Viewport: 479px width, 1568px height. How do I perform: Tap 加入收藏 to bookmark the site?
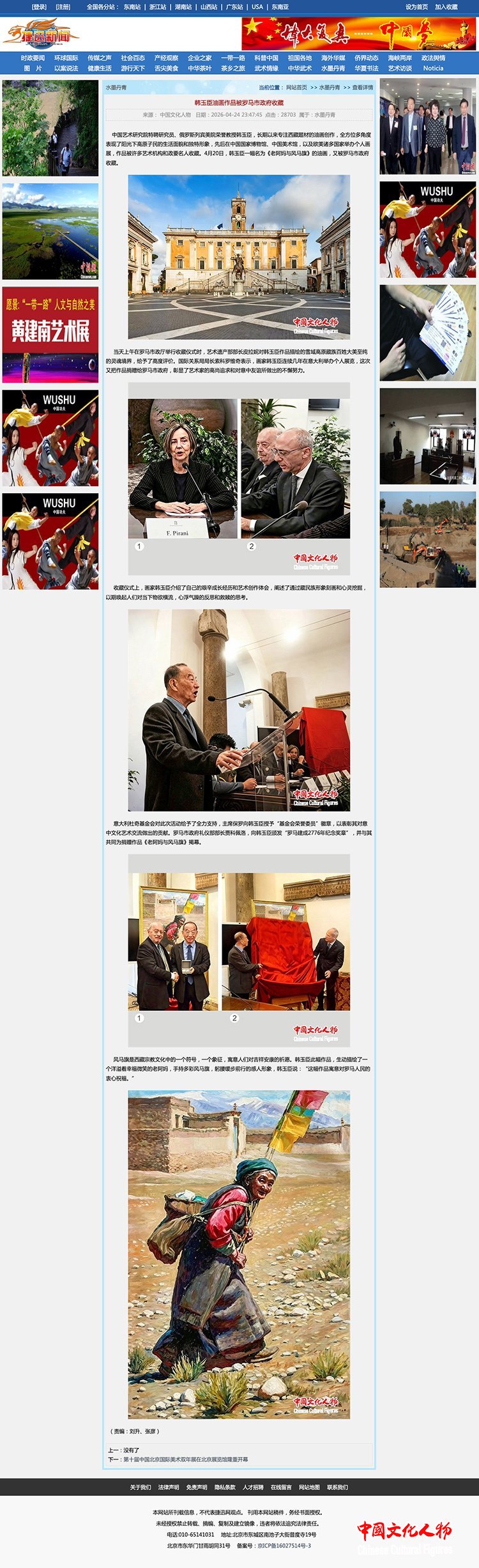tap(446, 7)
